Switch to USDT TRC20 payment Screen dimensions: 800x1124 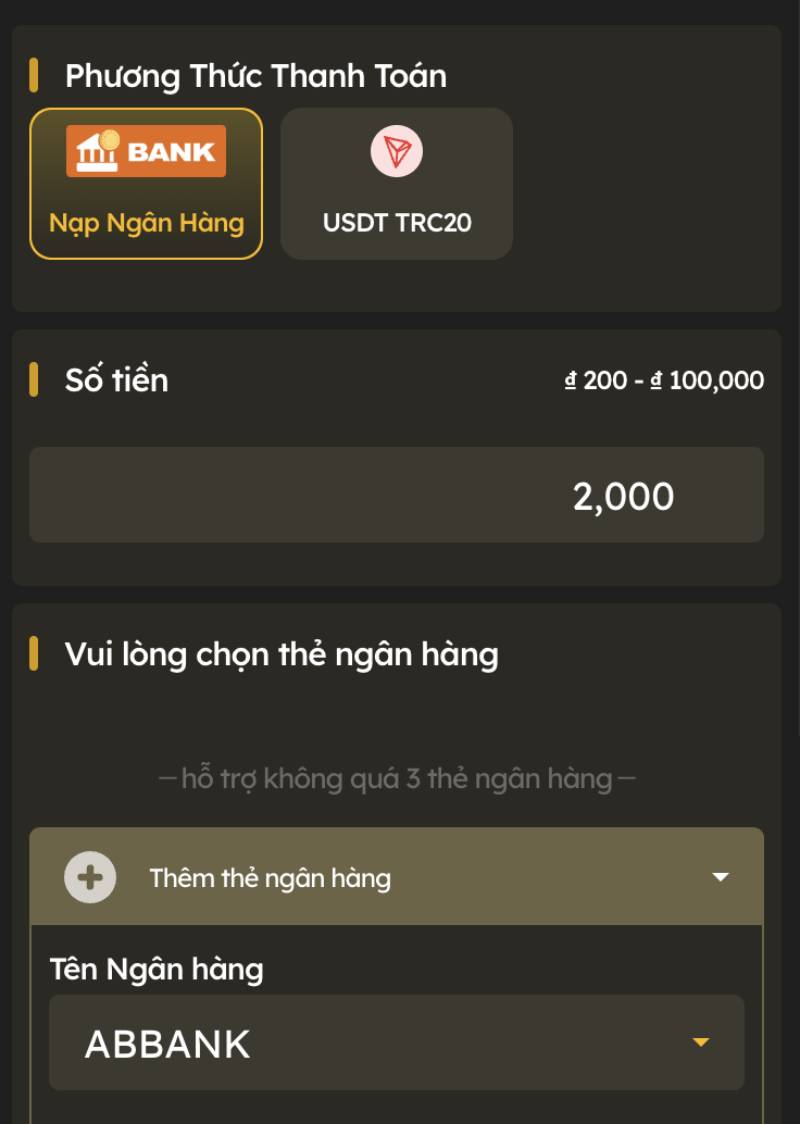coord(396,184)
